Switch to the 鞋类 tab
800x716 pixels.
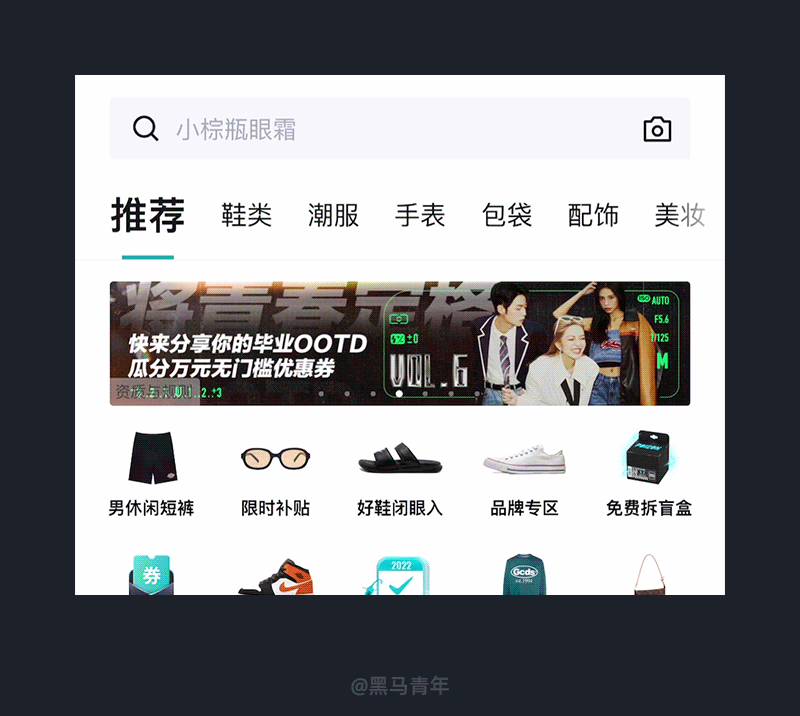[x=246, y=215]
